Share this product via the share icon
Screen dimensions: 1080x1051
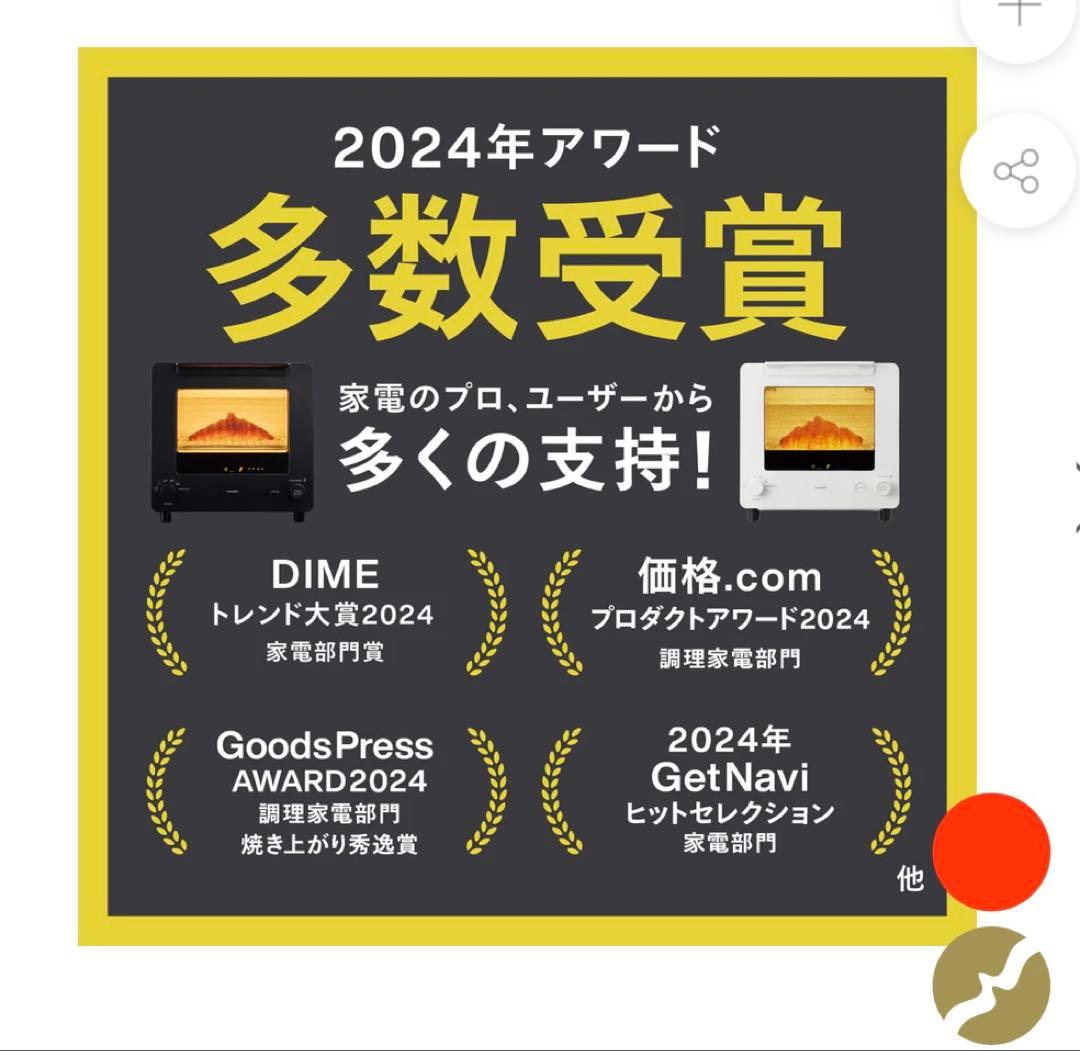pyautogui.click(x=1017, y=171)
